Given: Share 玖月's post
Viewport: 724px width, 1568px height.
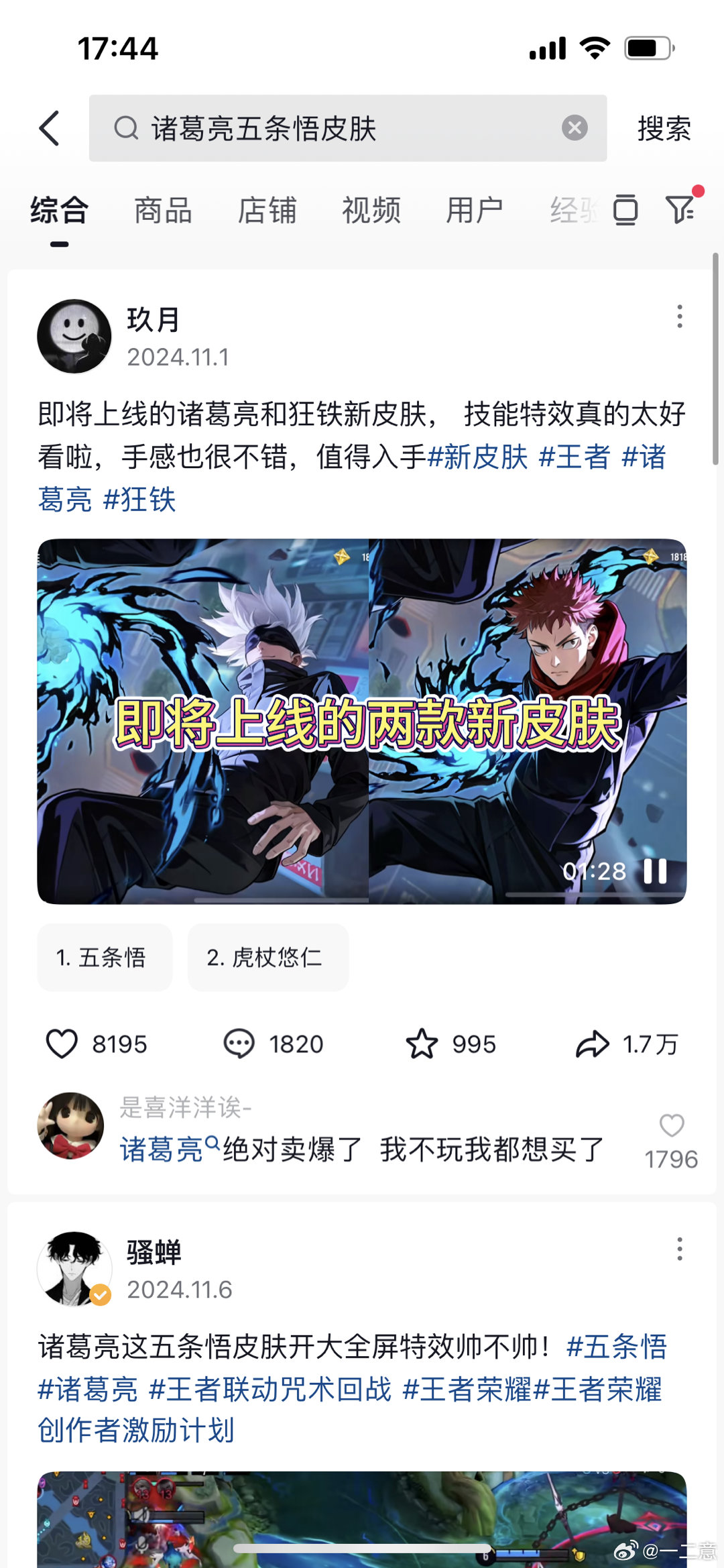Looking at the screenshot, I should click(593, 1044).
